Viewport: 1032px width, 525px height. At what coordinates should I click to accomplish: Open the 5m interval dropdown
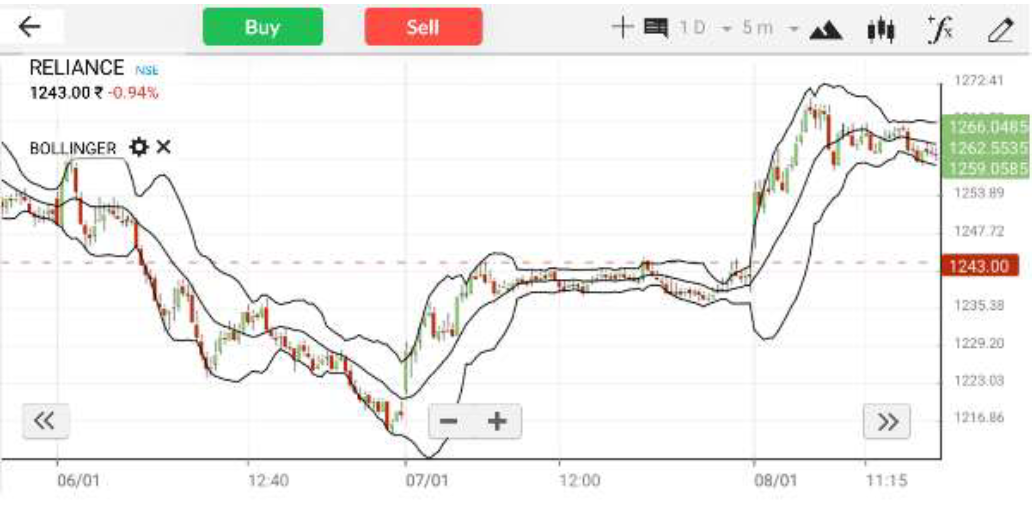pos(770,28)
